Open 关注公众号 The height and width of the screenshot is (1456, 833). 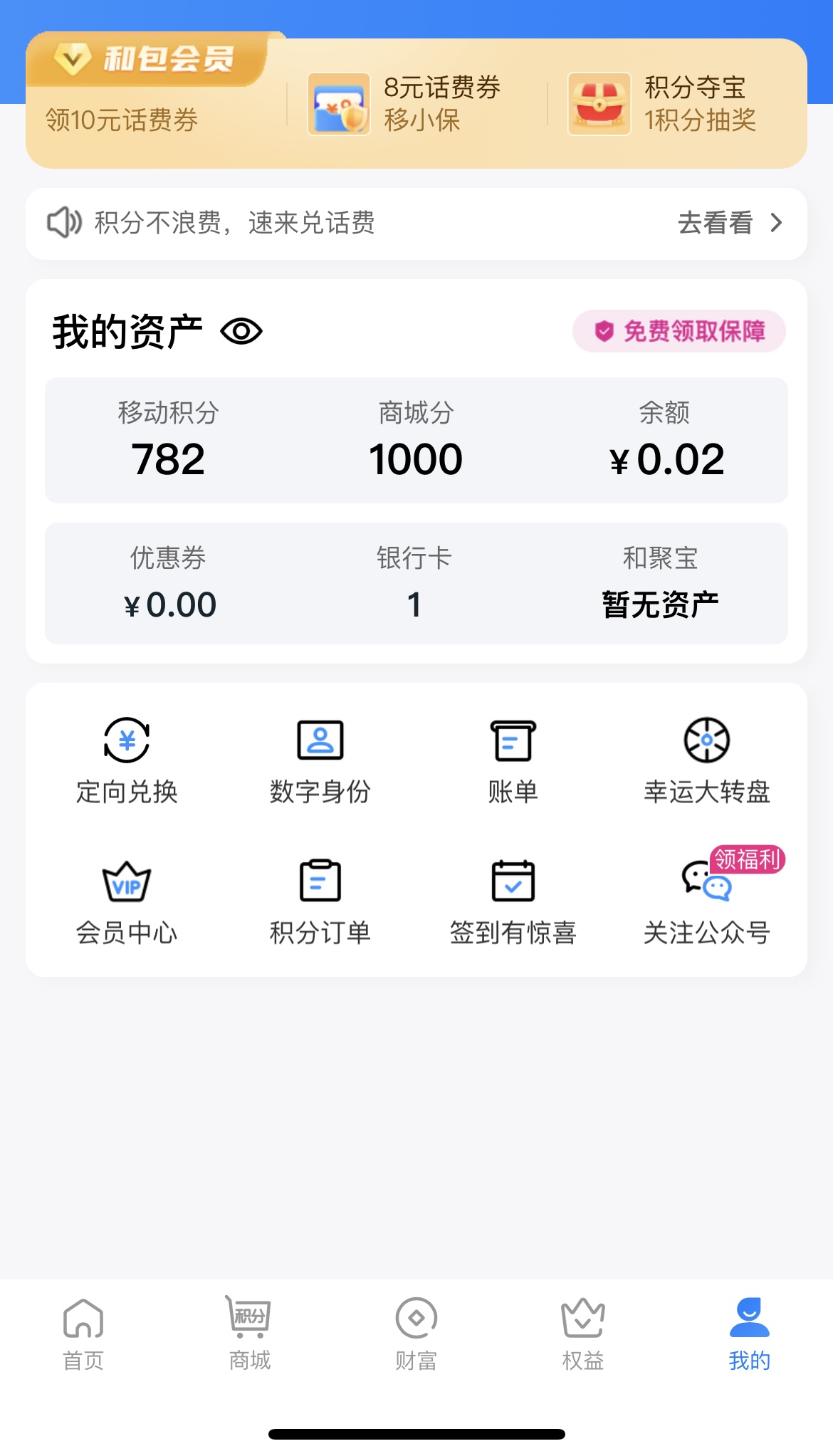tap(706, 901)
